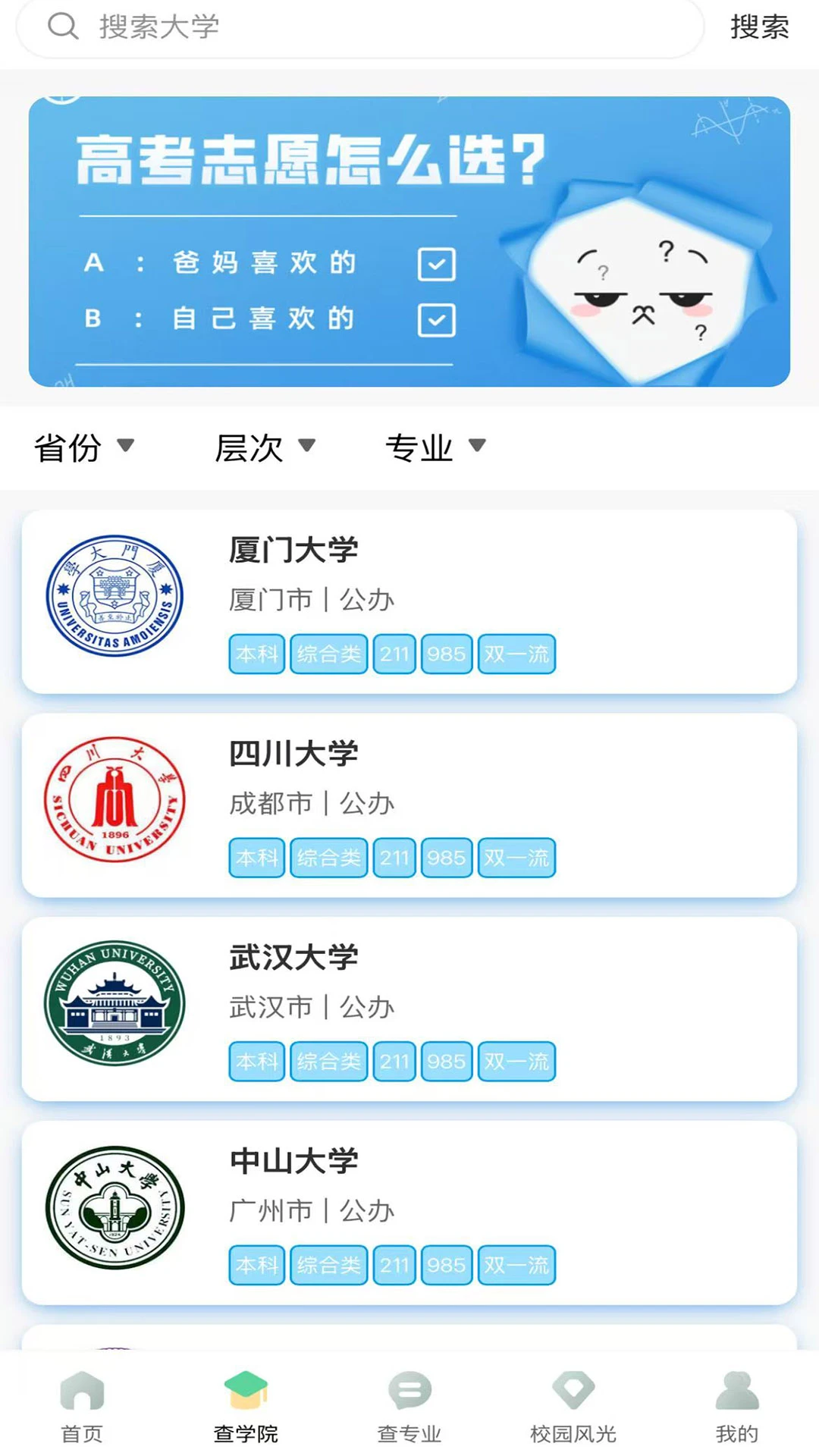This screenshot has height=1456, width=819.
Task: Expand the 专业 major filter dropdown
Action: tap(435, 447)
